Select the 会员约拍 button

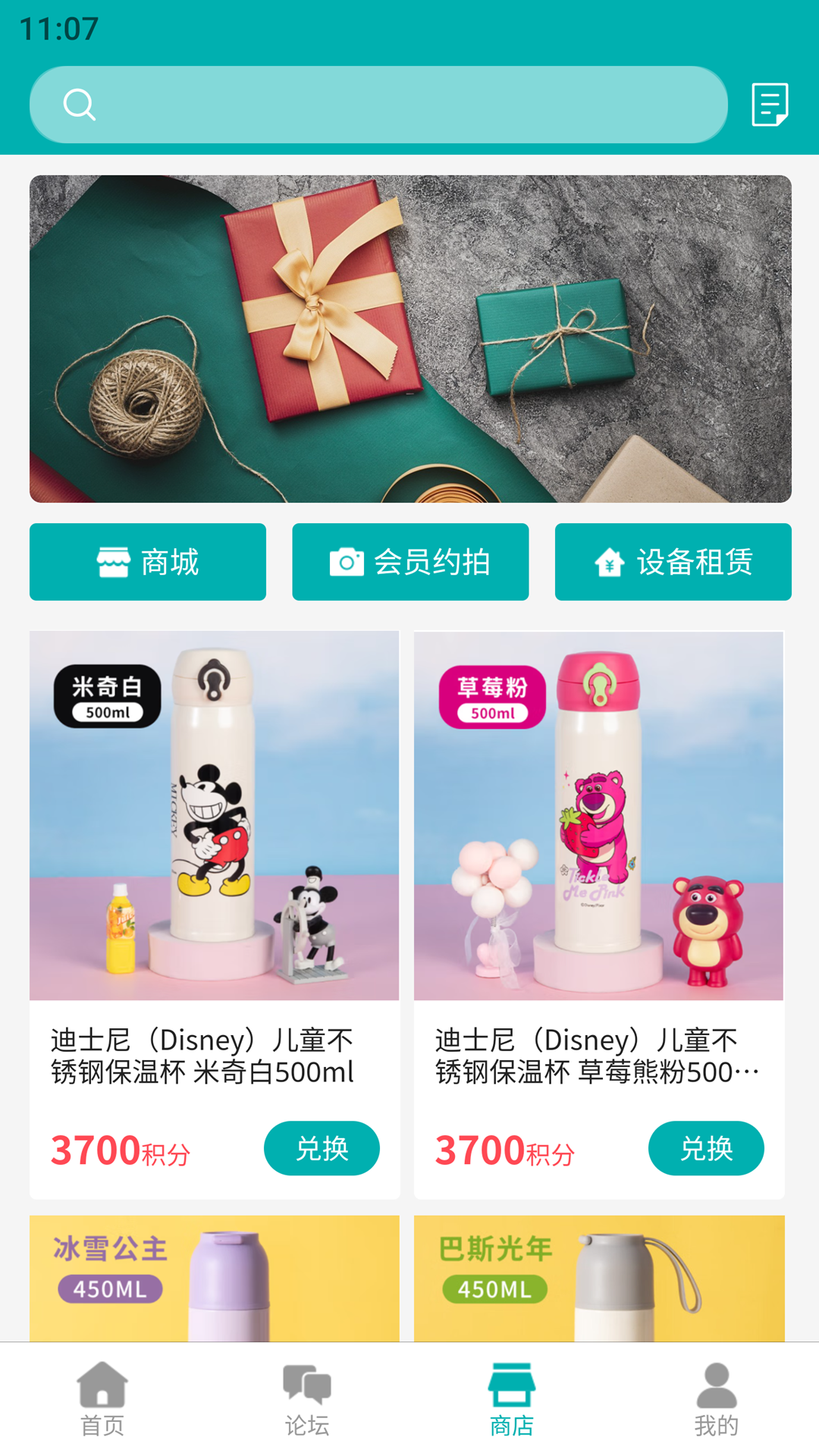(410, 562)
